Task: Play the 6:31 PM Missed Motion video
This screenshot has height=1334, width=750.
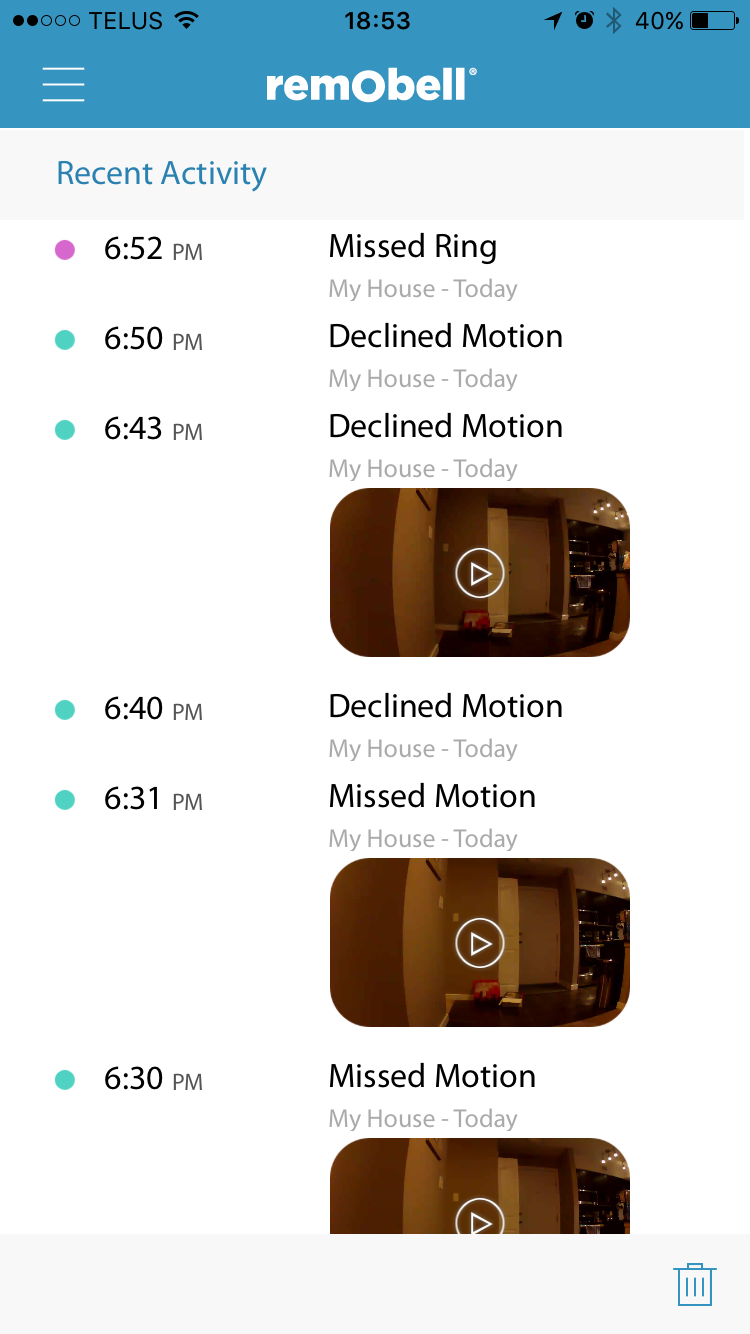Action: [x=480, y=943]
